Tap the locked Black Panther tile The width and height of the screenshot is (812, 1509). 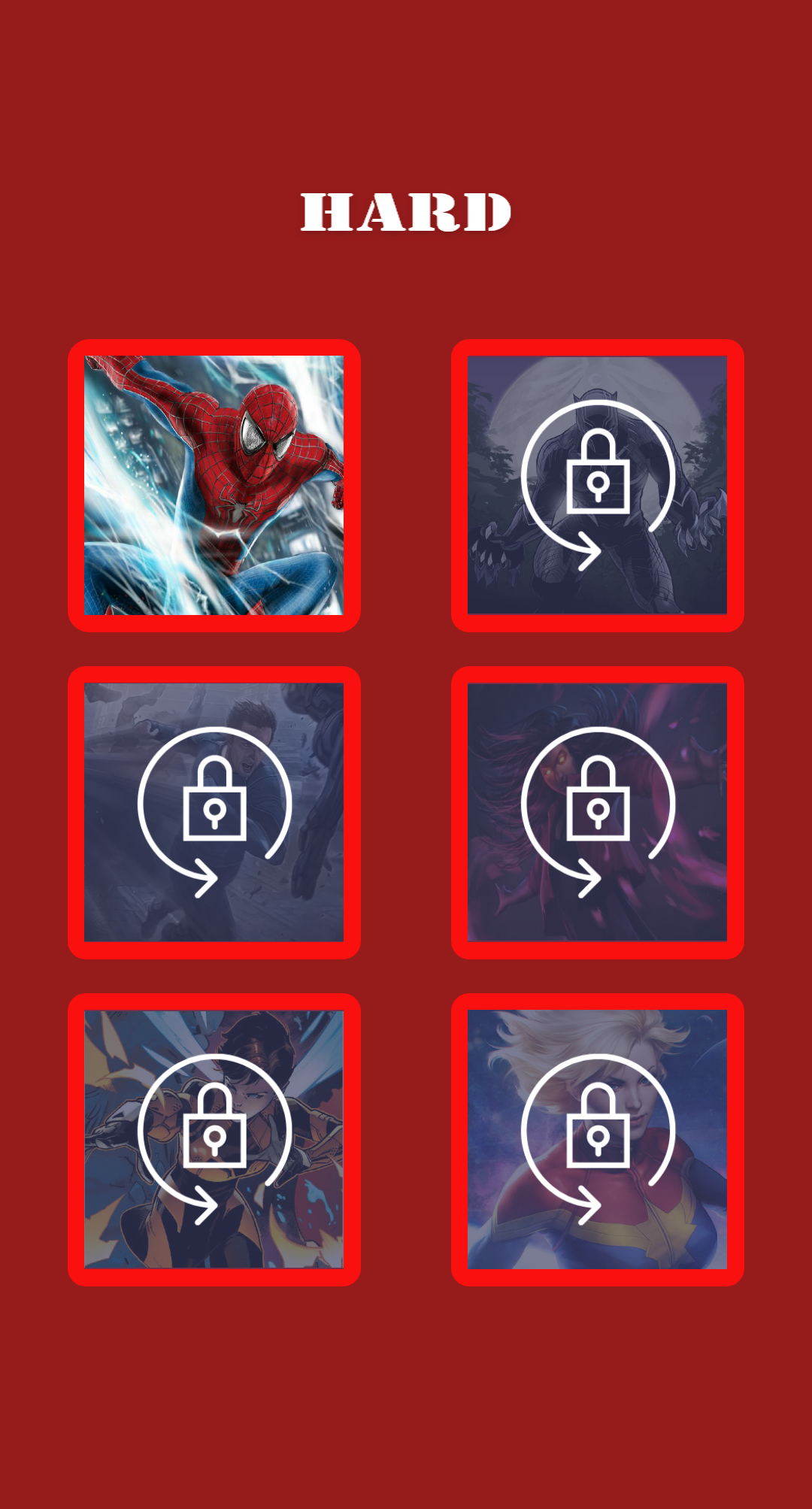click(598, 486)
